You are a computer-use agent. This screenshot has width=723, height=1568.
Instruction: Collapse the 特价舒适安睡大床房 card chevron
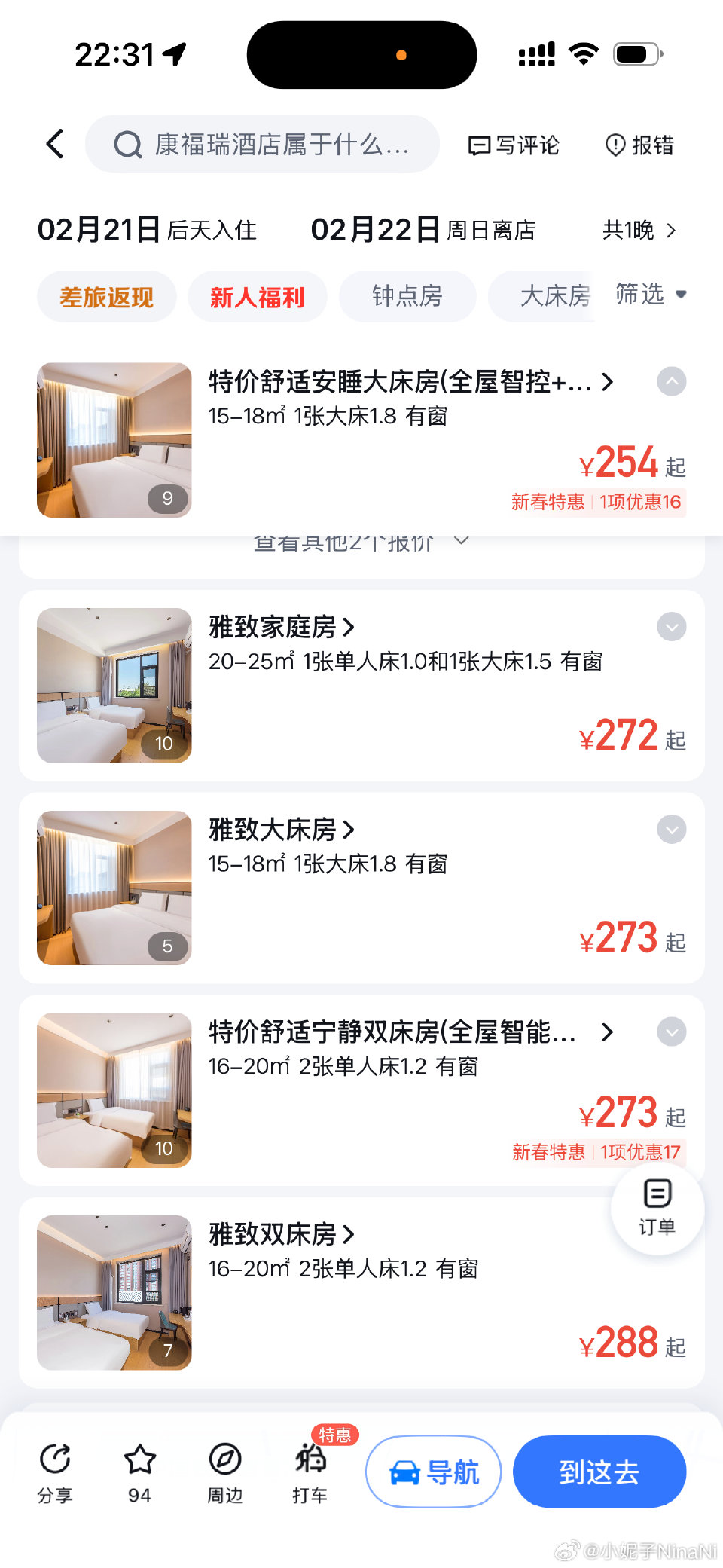coord(671,382)
